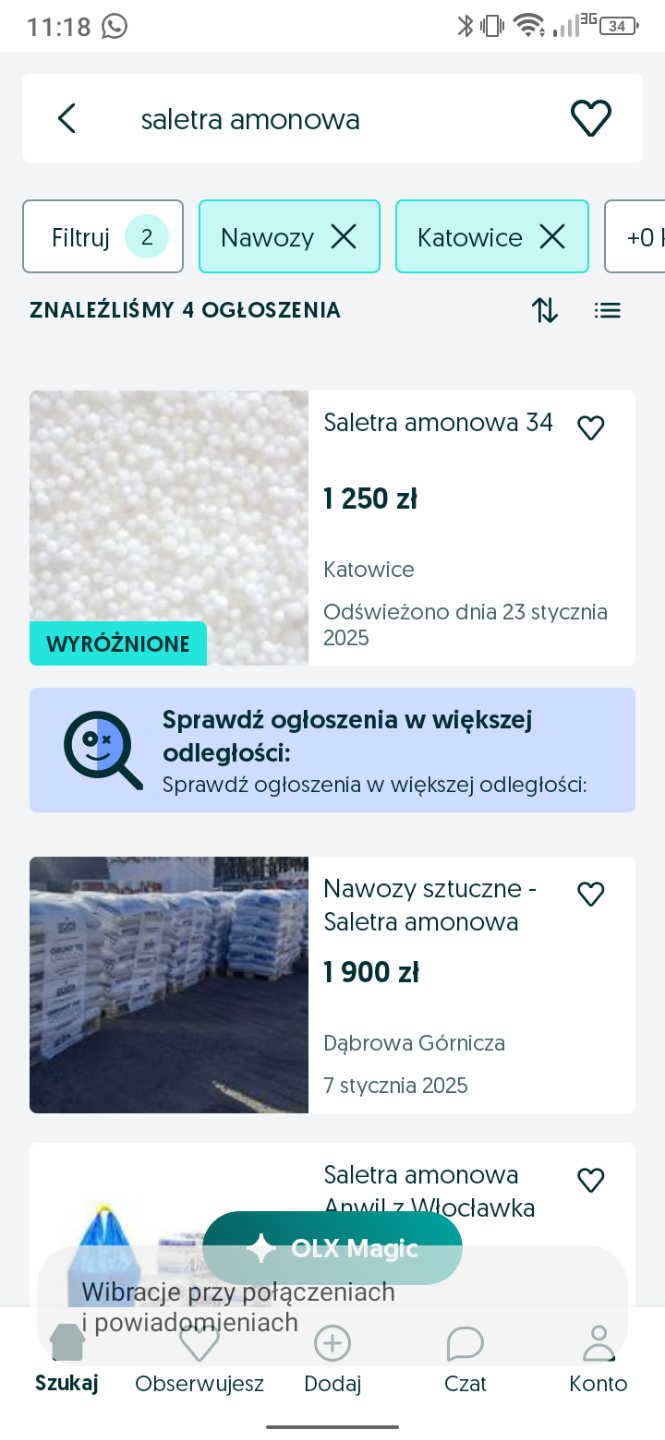Change the results list view layout
Screen dimensions: 665x1440
607,310
